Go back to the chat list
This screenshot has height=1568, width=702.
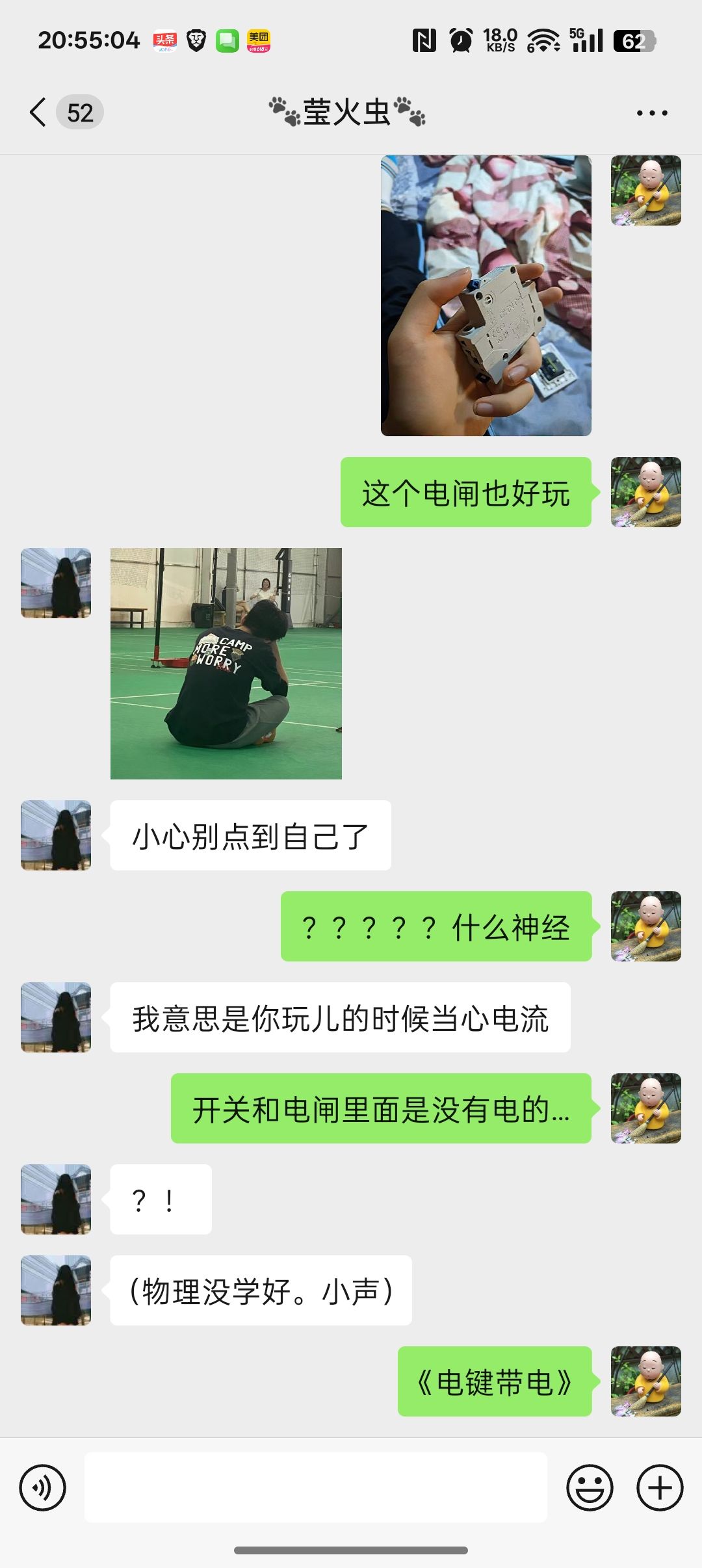tap(39, 112)
